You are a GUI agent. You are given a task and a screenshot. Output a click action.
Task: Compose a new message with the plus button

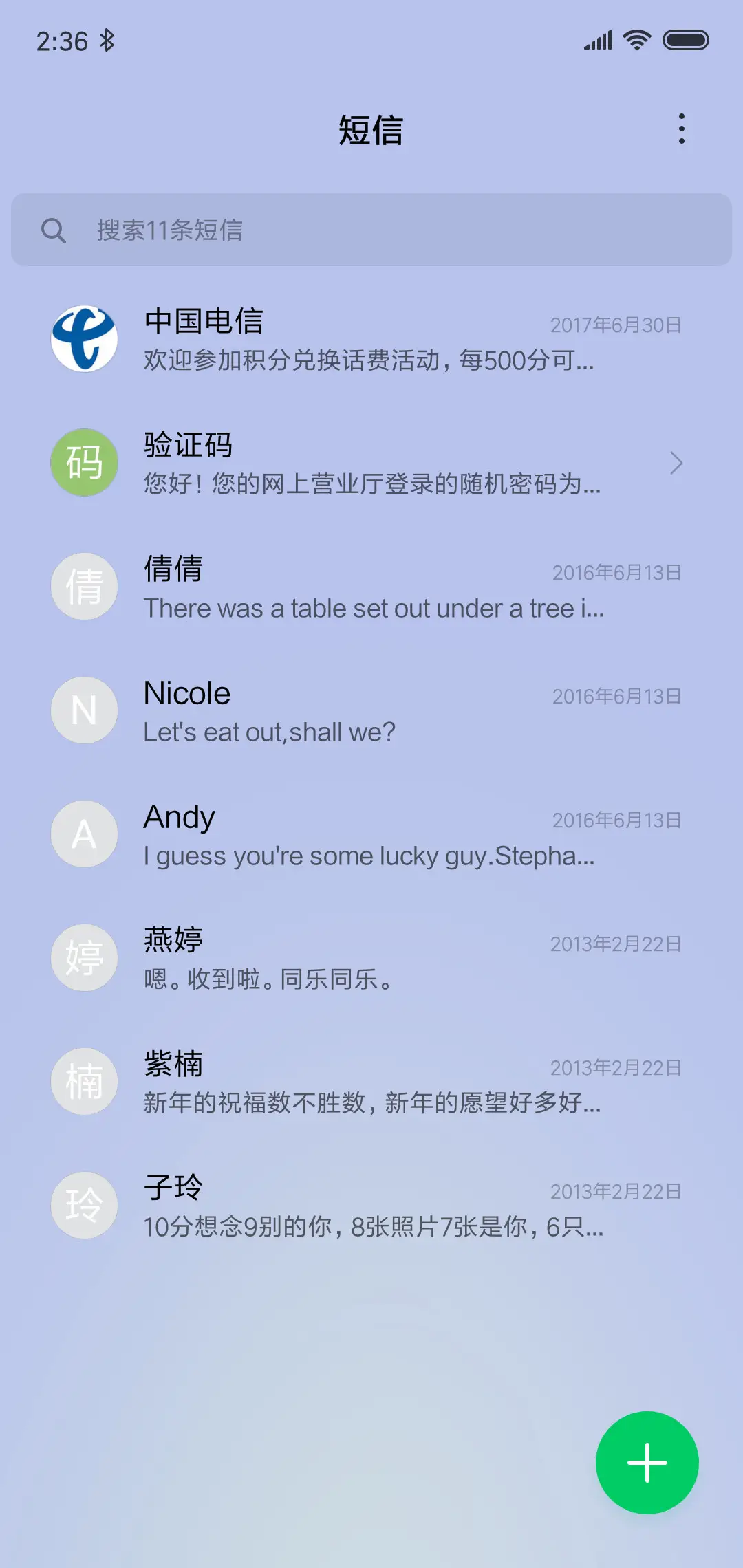[x=646, y=1462]
